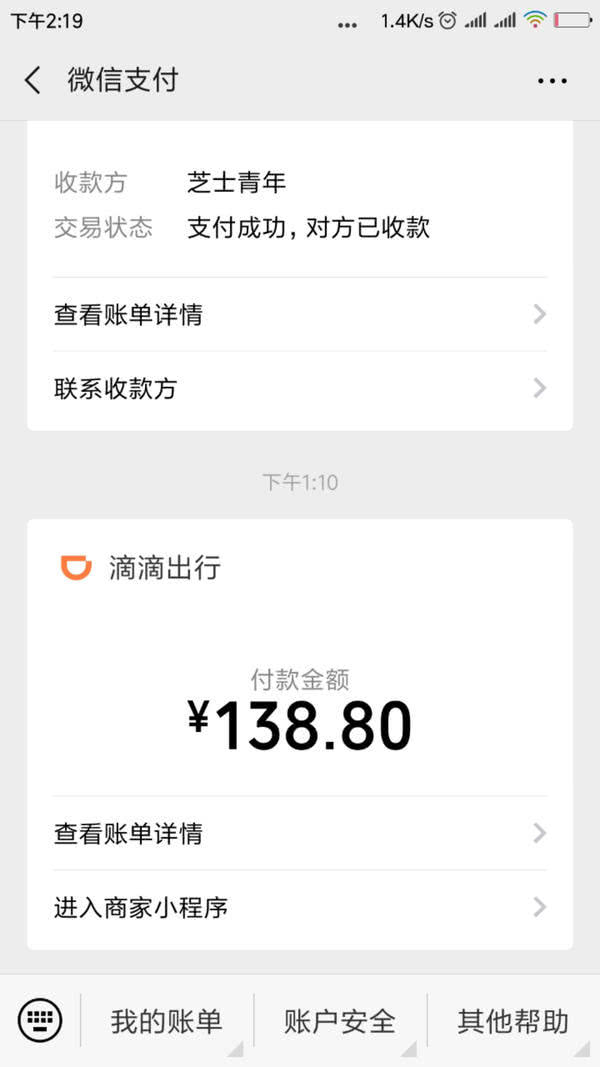
Task: Open 其他帮助 menu
Action: click(514, 1021)
